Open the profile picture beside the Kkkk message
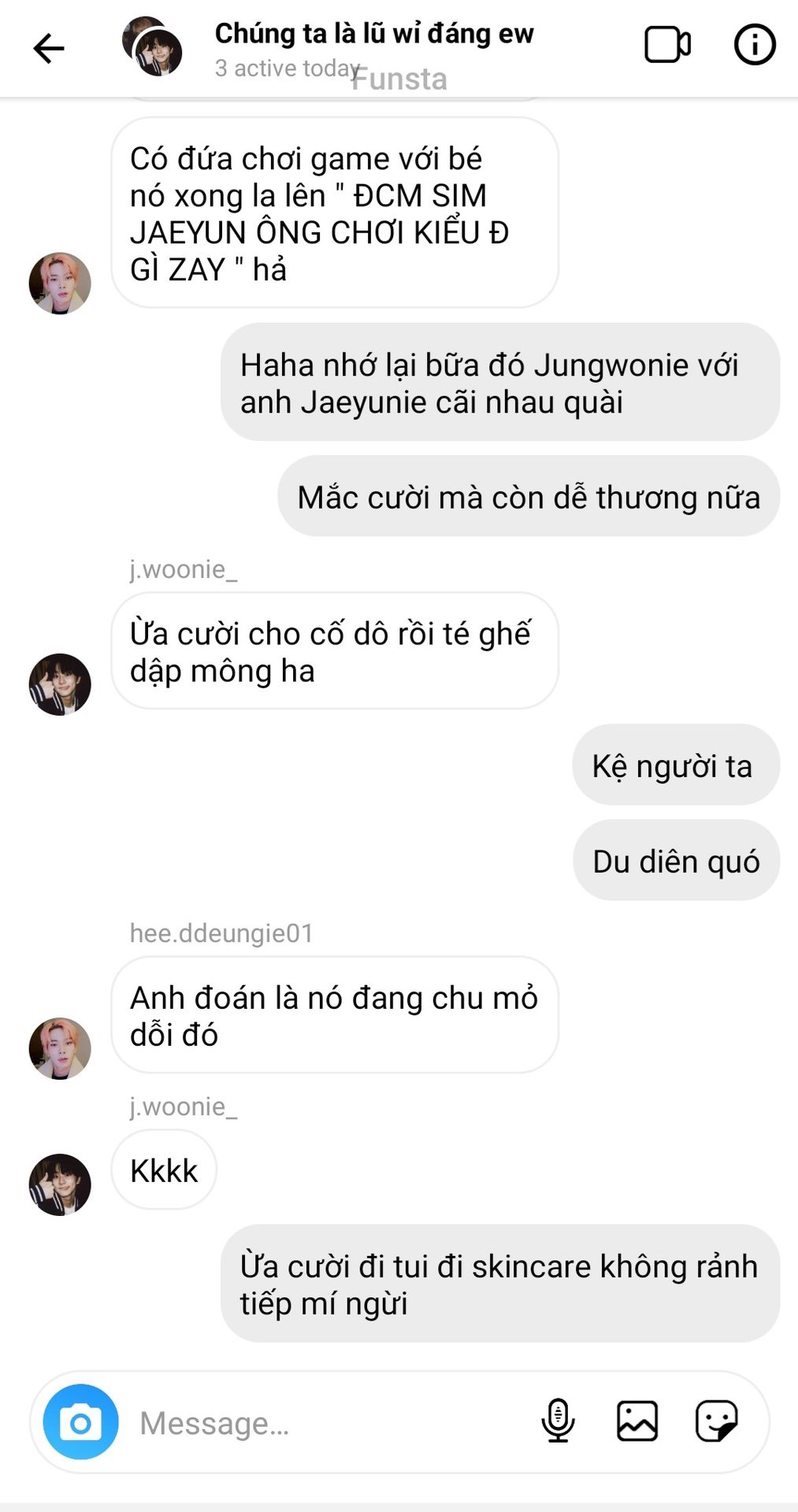The width and height of the screenshot is (798, 1512). (x=60, y=1184)
